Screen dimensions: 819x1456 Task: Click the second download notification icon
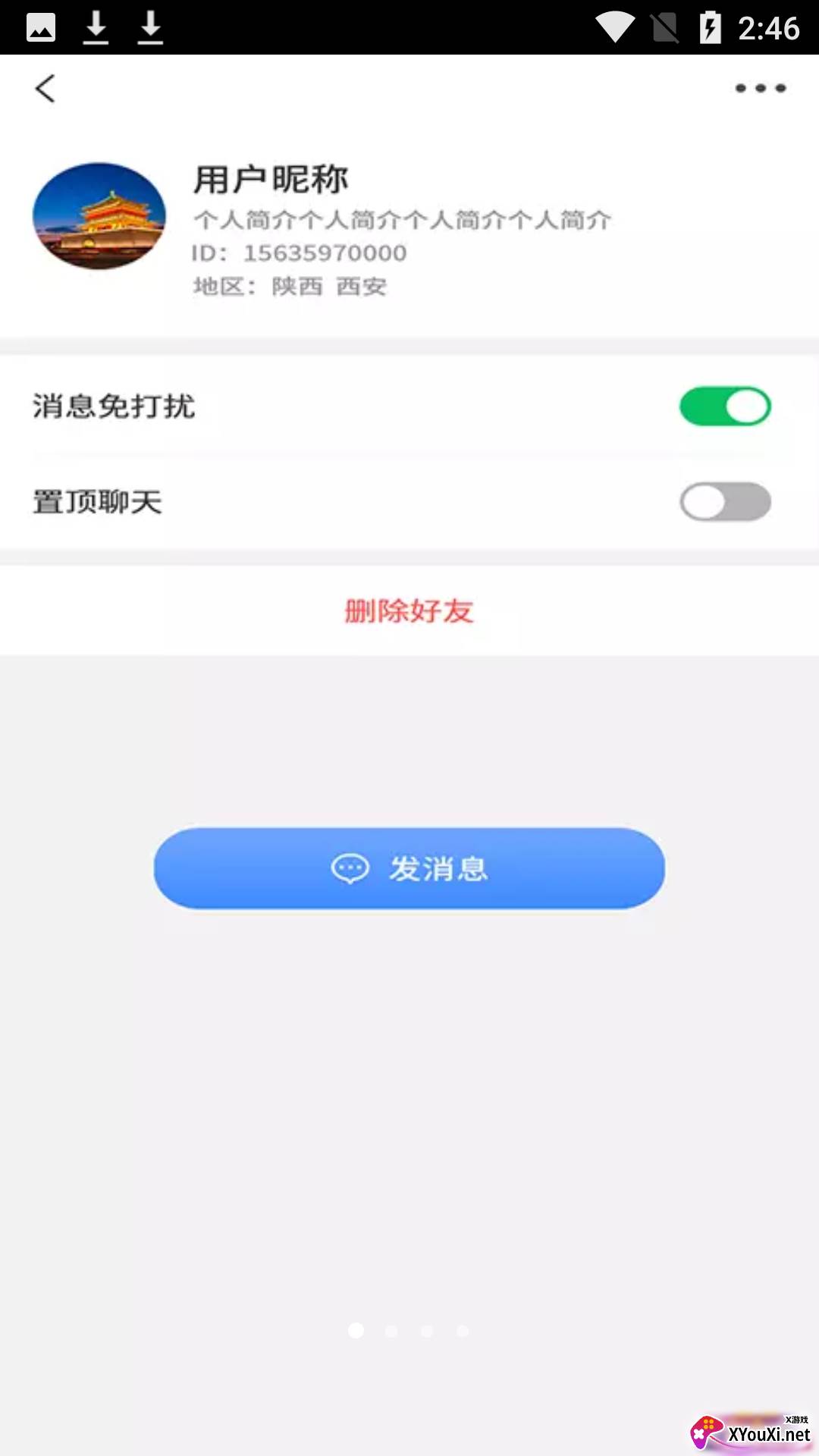151,27
